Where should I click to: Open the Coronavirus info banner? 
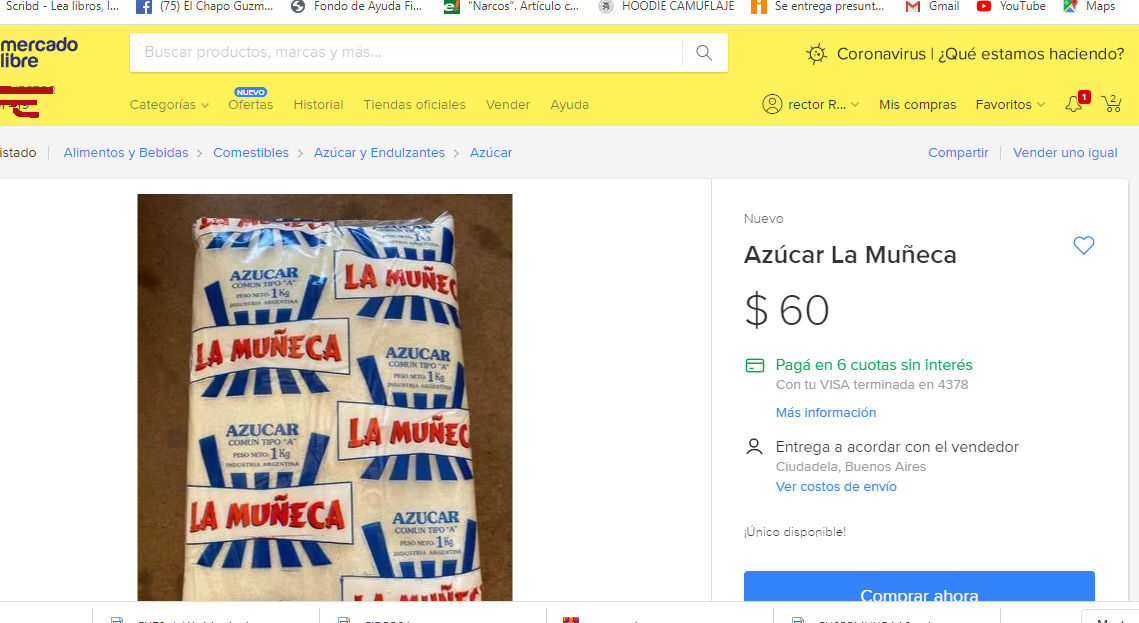(x=965, y=54)
